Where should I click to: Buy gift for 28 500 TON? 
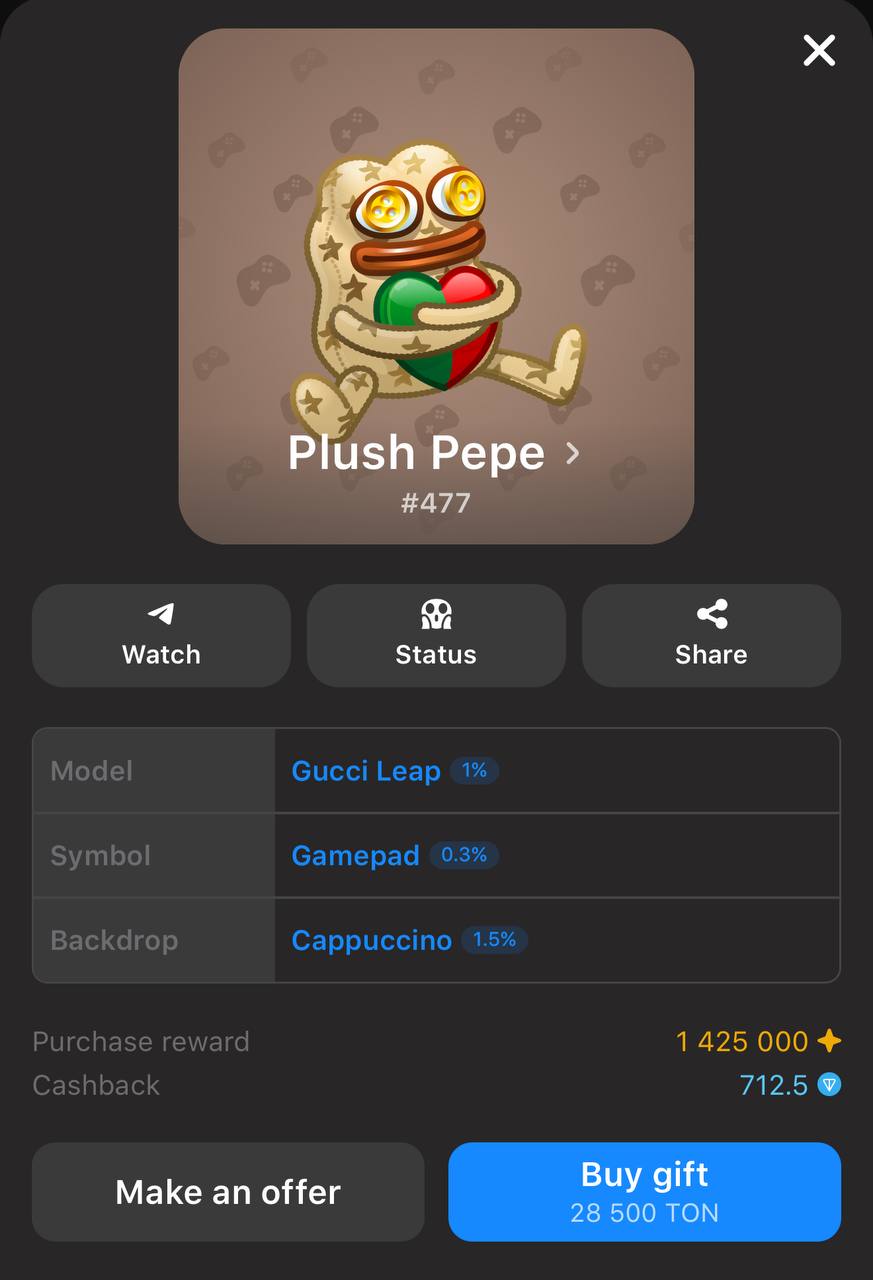point(644,1192)
